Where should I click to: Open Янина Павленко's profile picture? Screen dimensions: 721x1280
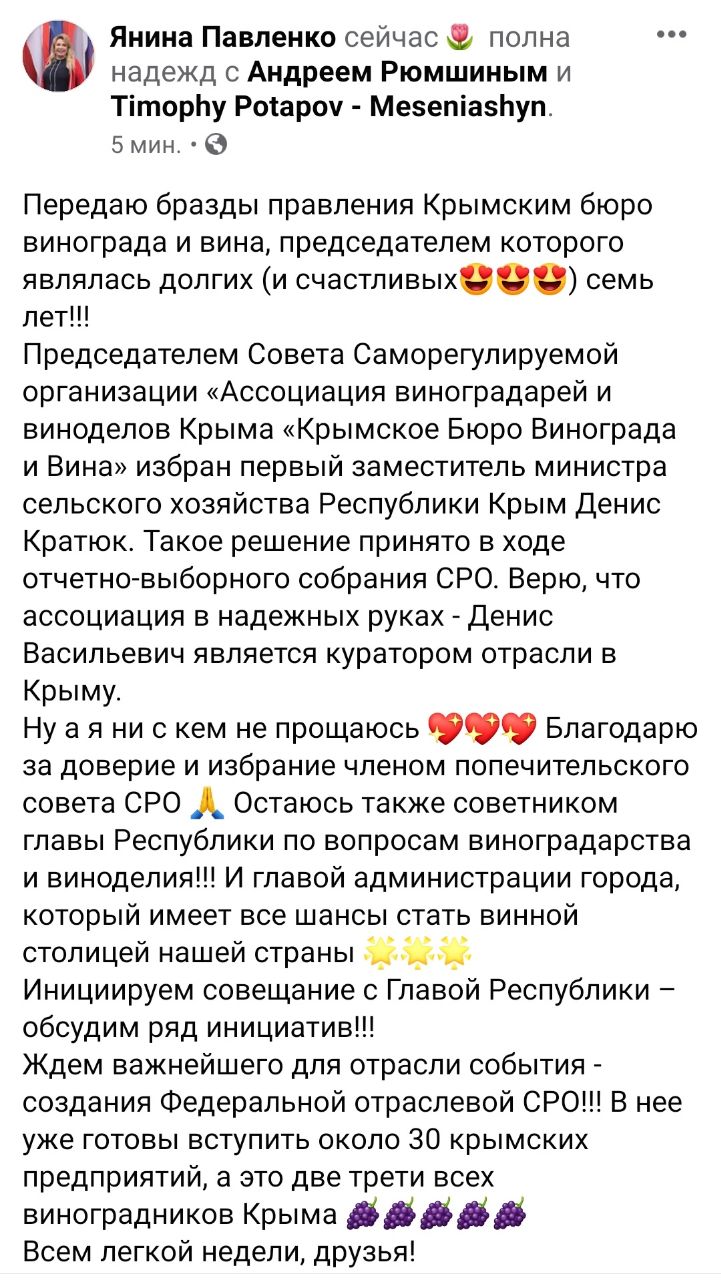pyautogui.click(x=59, y=58)
